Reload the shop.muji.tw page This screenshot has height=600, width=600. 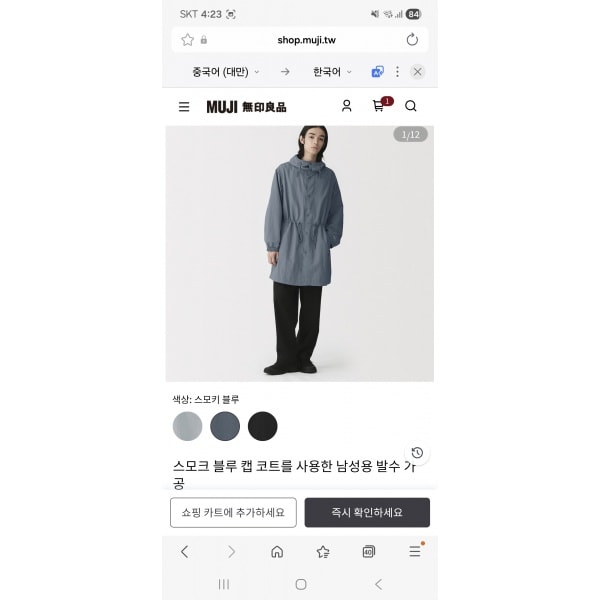[x=412, y=40]
